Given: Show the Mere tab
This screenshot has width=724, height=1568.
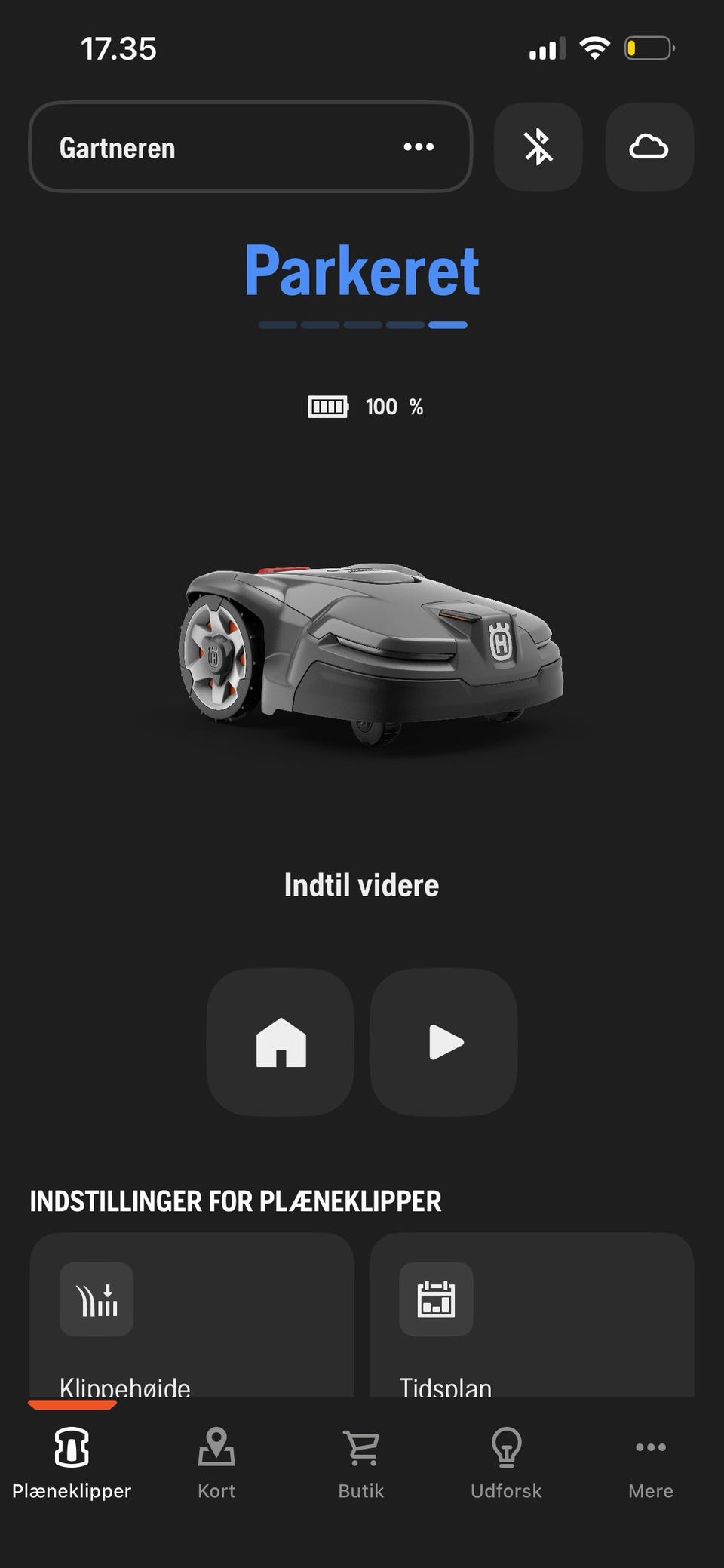Looking at the screenshot, I should [x=651, y=1462].
